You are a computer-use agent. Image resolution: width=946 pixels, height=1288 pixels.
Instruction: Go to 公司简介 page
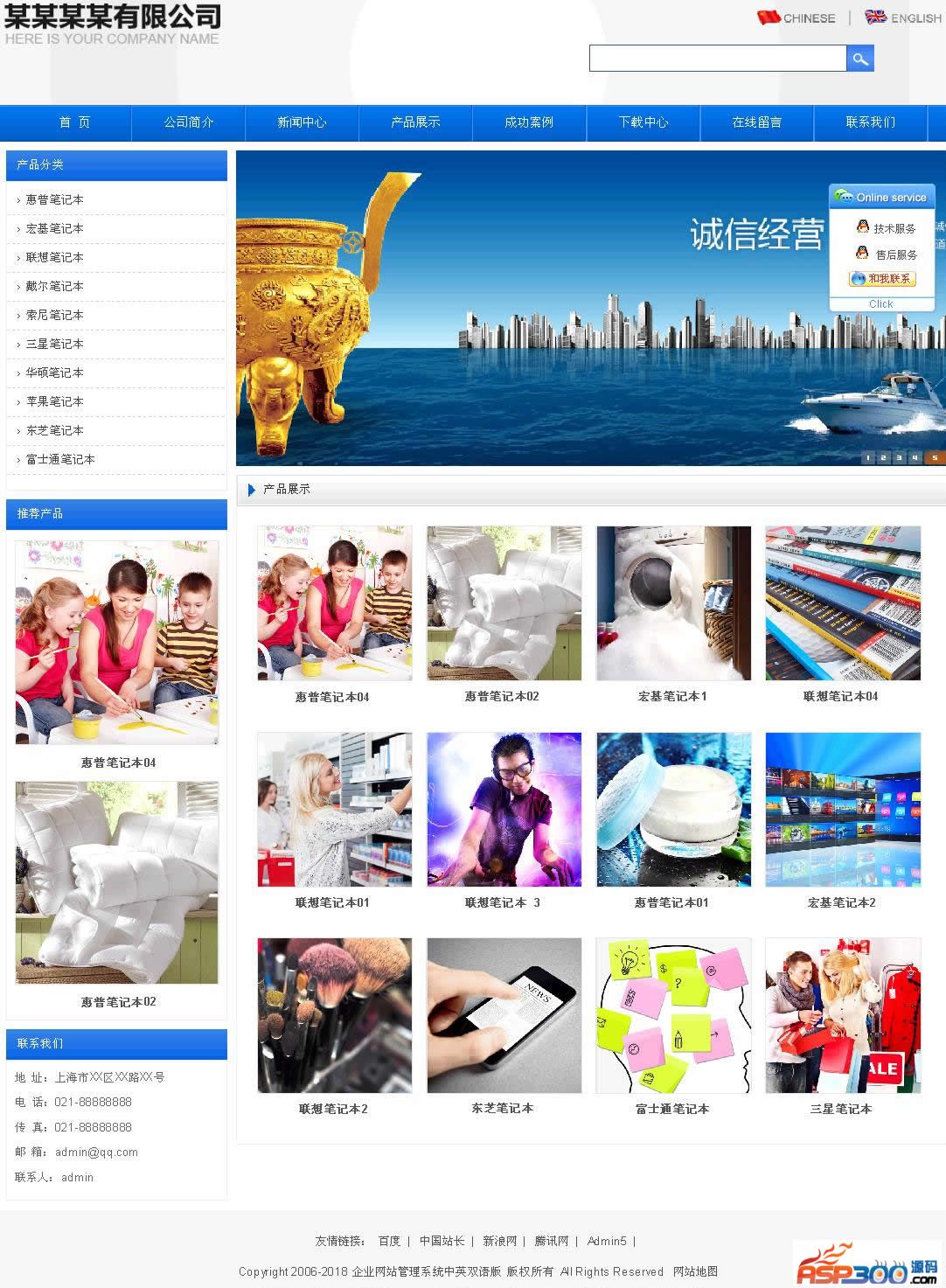pyautogui.click(x=188, y=122)
